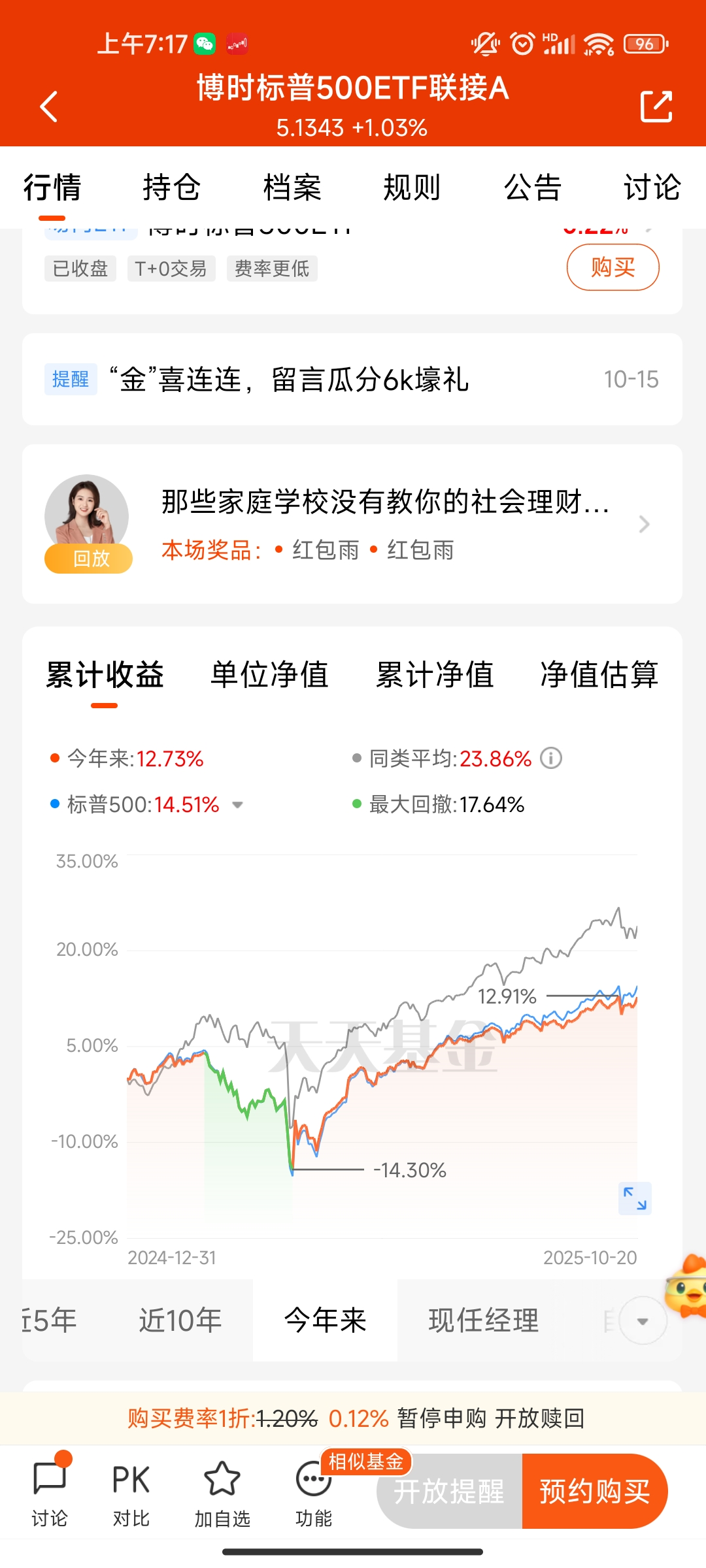Switch to the 讨论 top tab
The width and height of the screenshot is (706, 1568).
pos(652,188)
